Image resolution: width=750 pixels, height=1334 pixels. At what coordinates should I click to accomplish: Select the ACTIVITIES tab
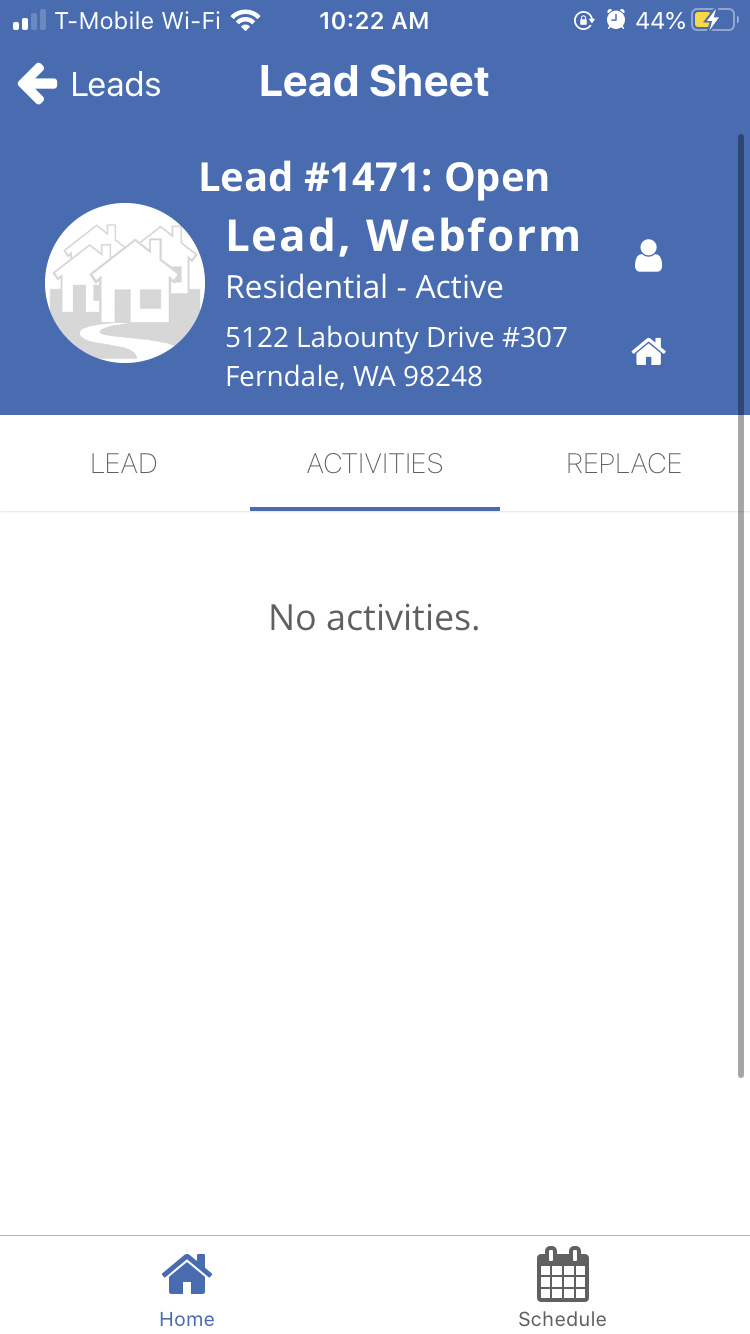click(x=375, y=464)
